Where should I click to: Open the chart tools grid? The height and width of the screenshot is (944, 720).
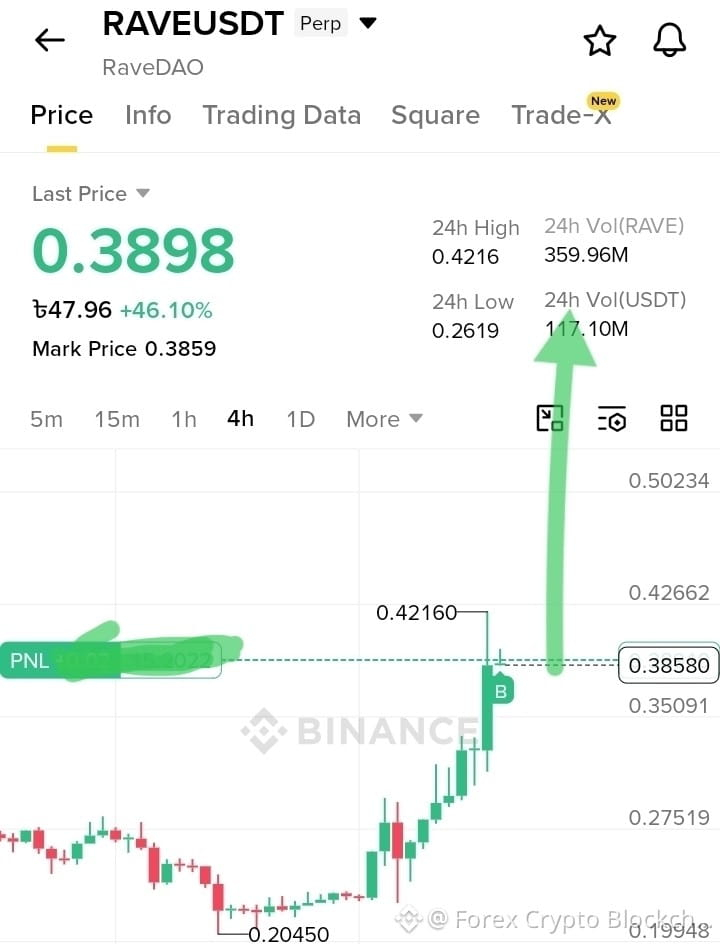[674, 418]
